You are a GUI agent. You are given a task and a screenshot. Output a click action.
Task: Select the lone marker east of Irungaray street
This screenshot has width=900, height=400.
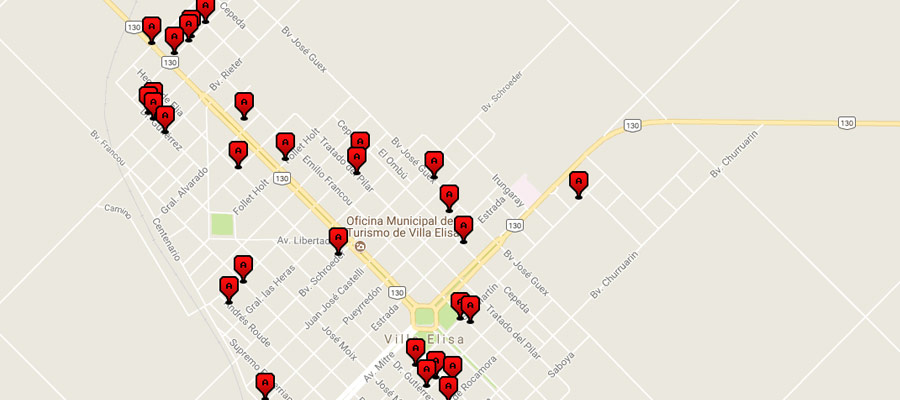click(578, 182)
